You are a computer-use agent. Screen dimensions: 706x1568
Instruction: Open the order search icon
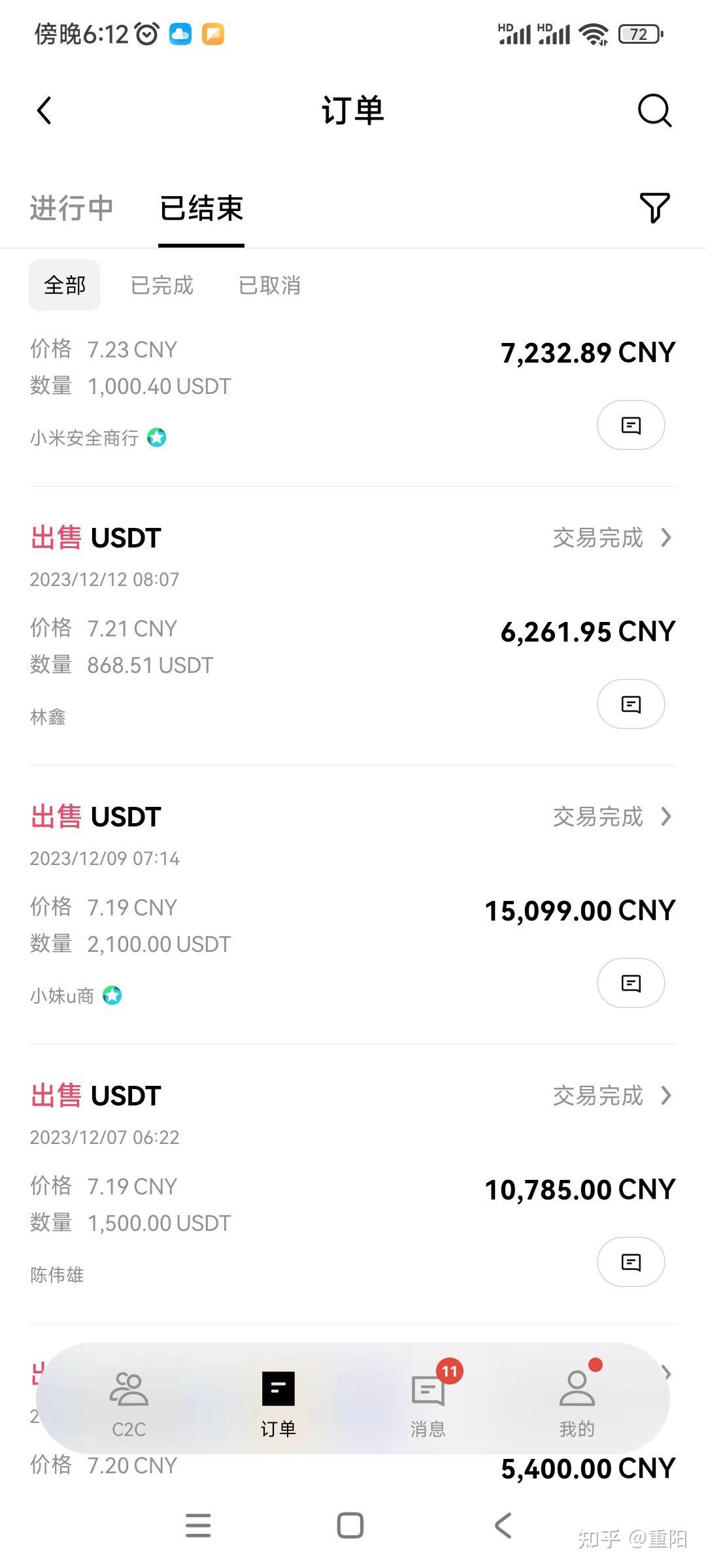pyautogui.click(x=654, y=110)
